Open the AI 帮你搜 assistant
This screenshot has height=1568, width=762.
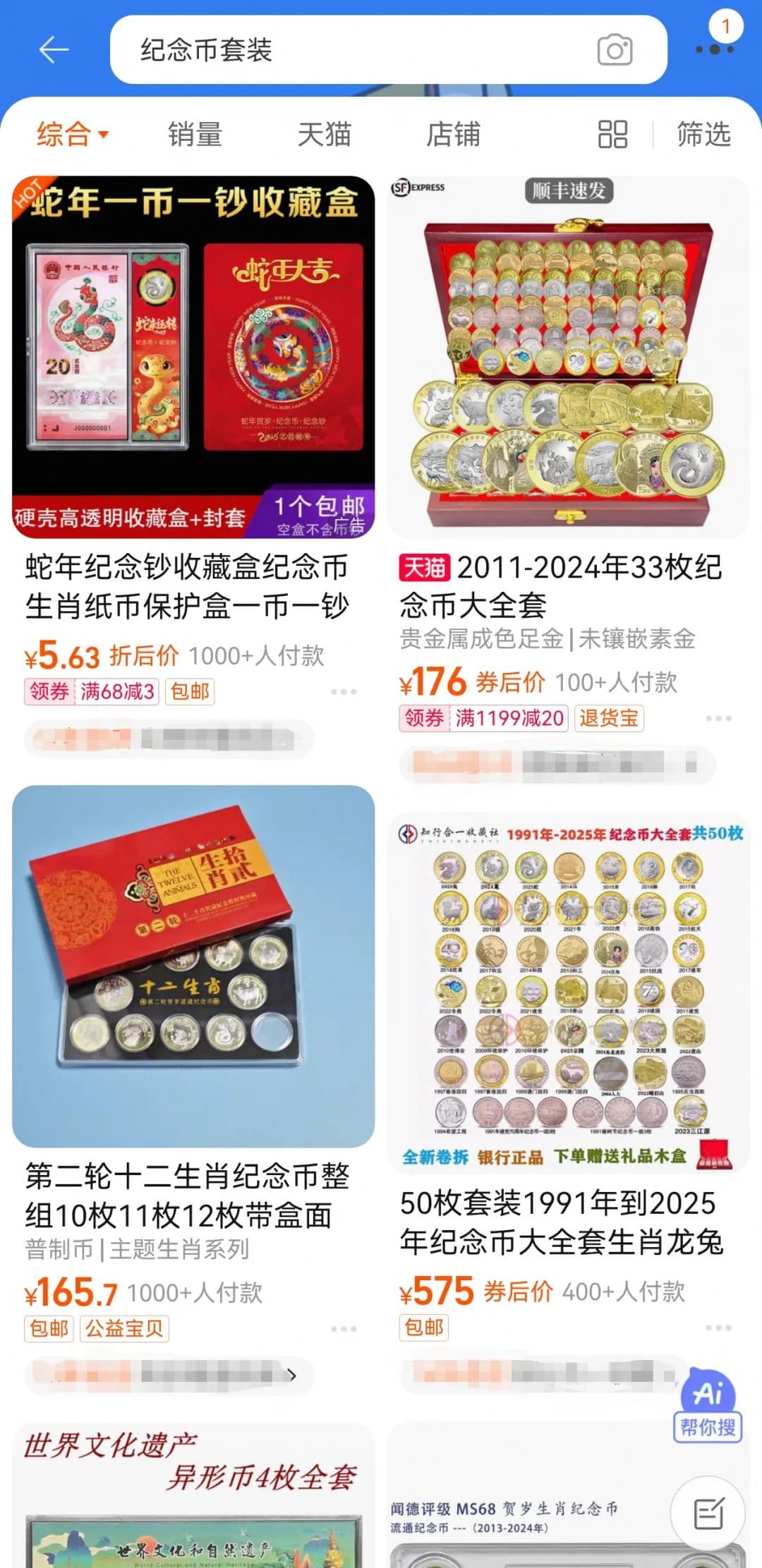(708, 1406)
